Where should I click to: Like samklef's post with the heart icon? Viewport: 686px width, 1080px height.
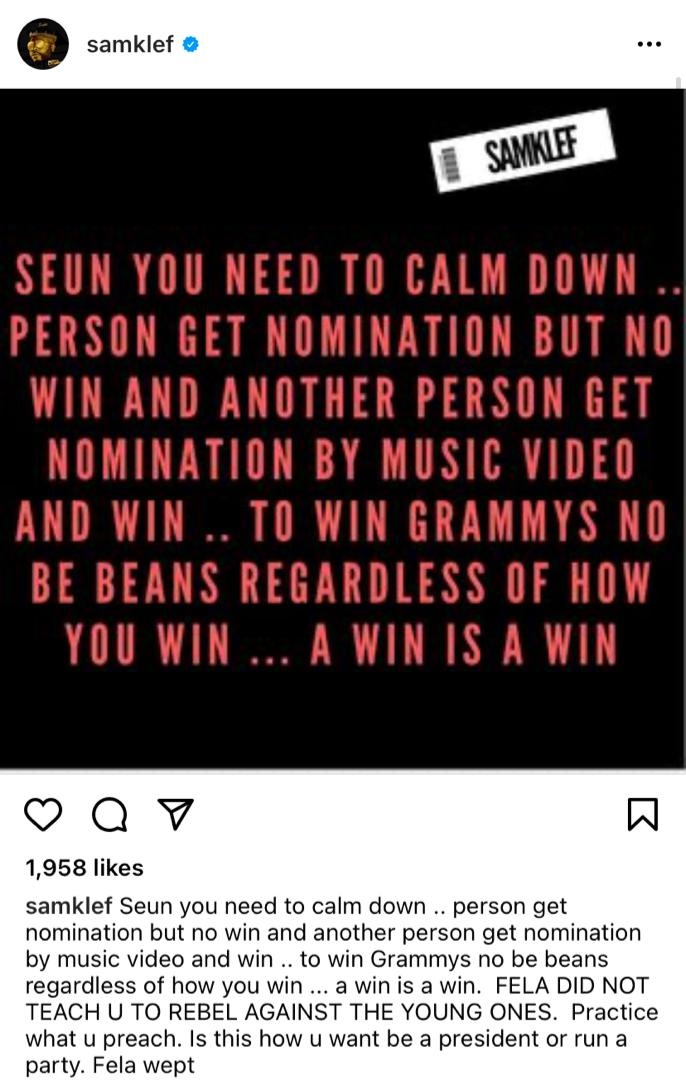[x=43, y=815]
